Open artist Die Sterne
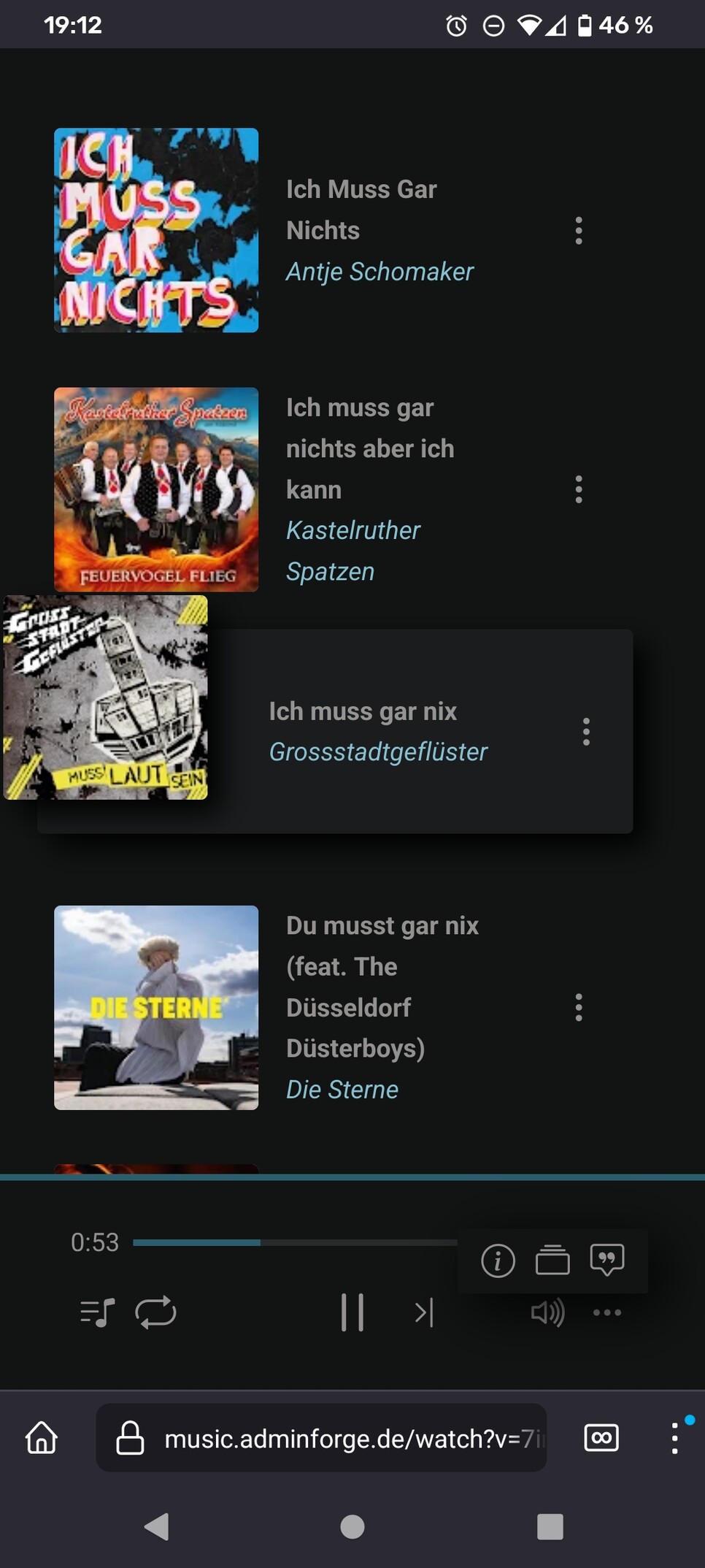 coord(342,1089)
